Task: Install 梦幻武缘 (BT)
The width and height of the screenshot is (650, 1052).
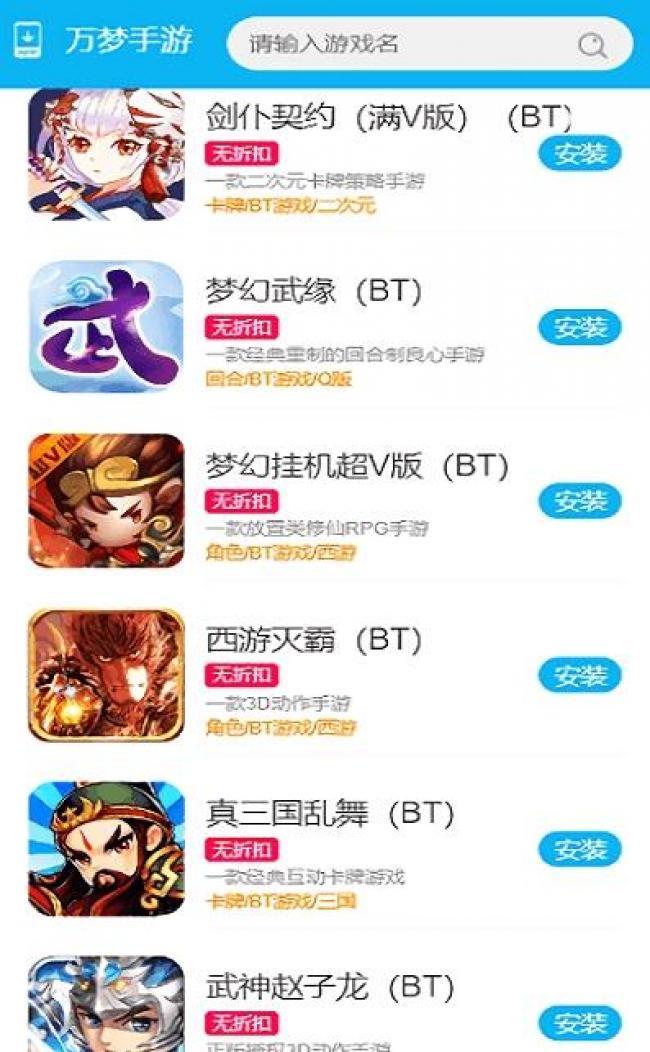Action: (580, 327)
